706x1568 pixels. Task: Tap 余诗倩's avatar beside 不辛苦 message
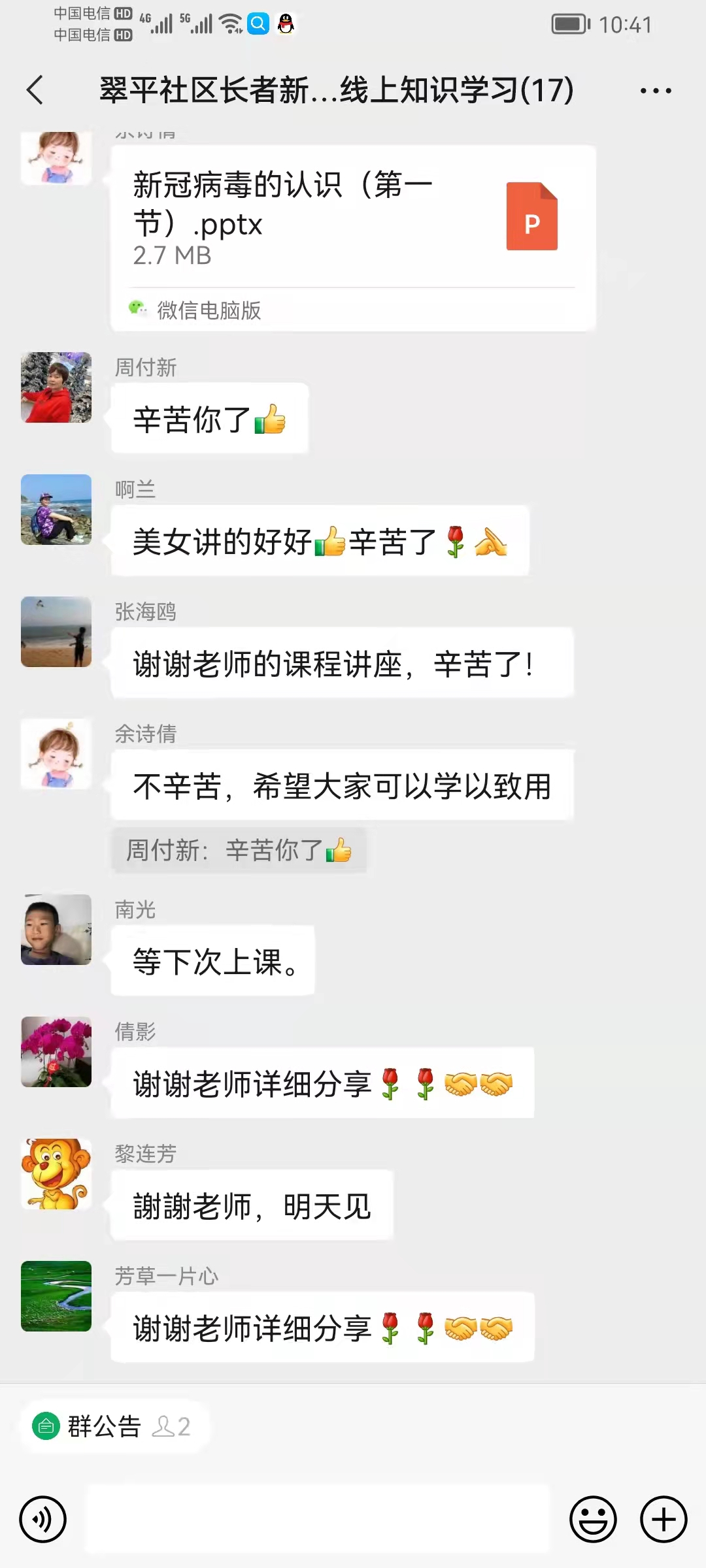click(x=56, y=754)
